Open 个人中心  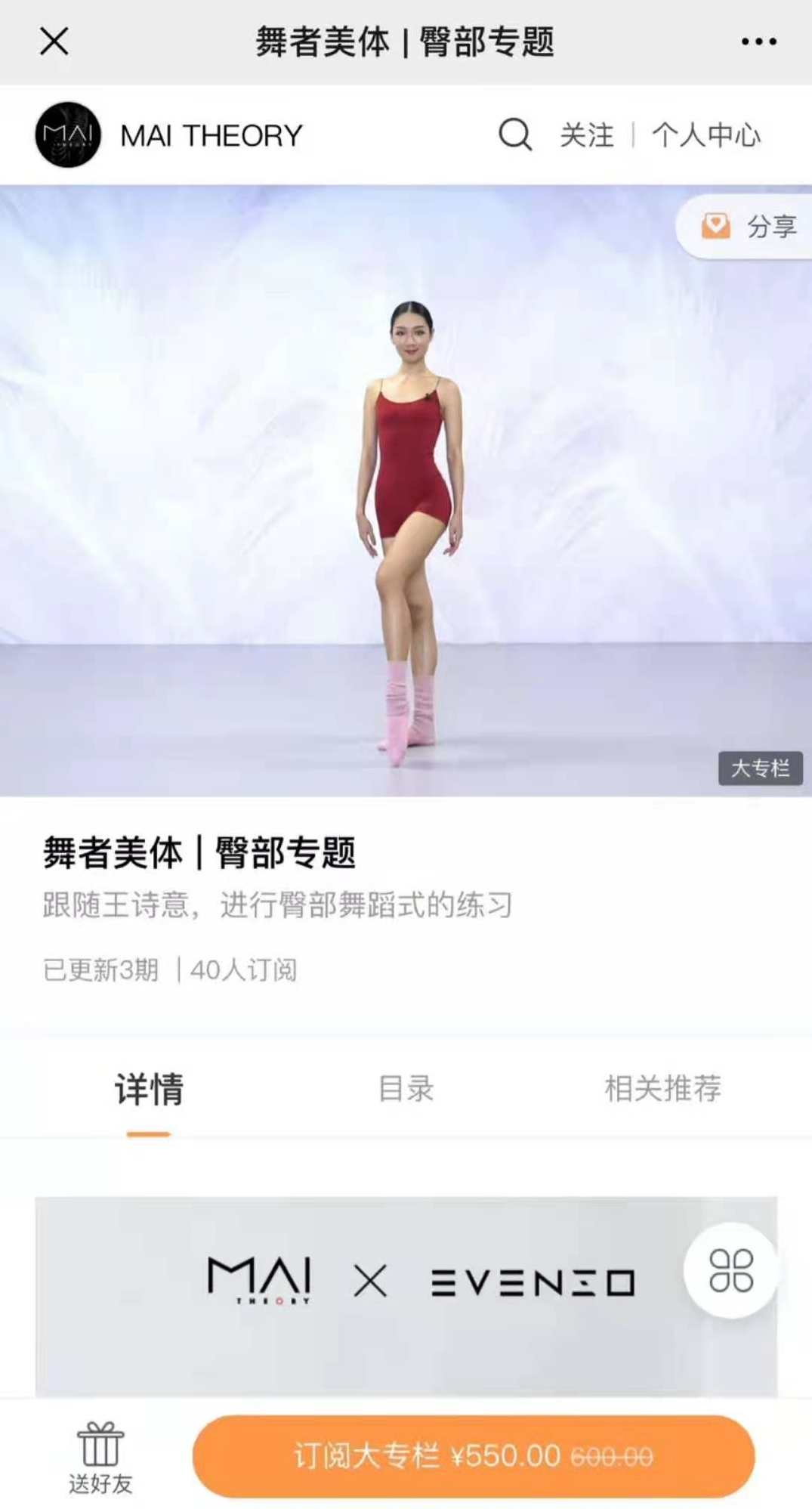click(705, 136)
